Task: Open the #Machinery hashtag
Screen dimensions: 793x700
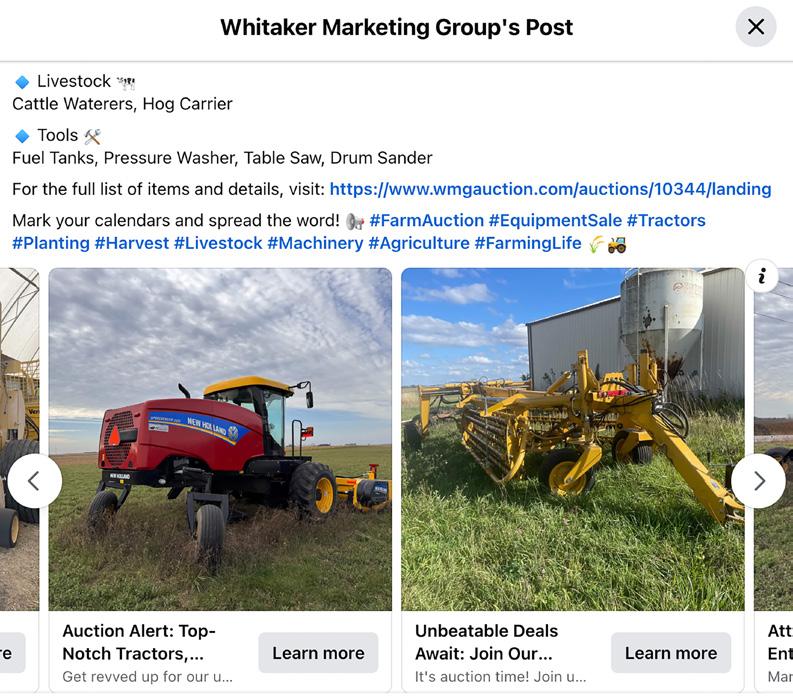Action: tap(315, 243)
